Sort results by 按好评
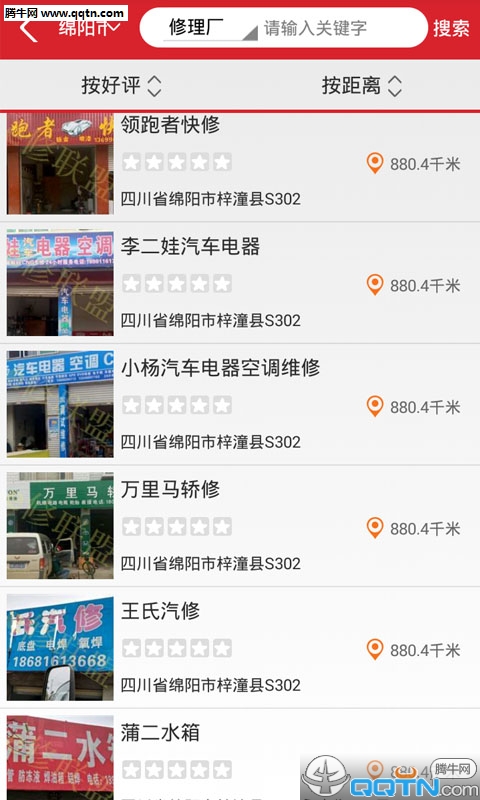 click(121, 86)
